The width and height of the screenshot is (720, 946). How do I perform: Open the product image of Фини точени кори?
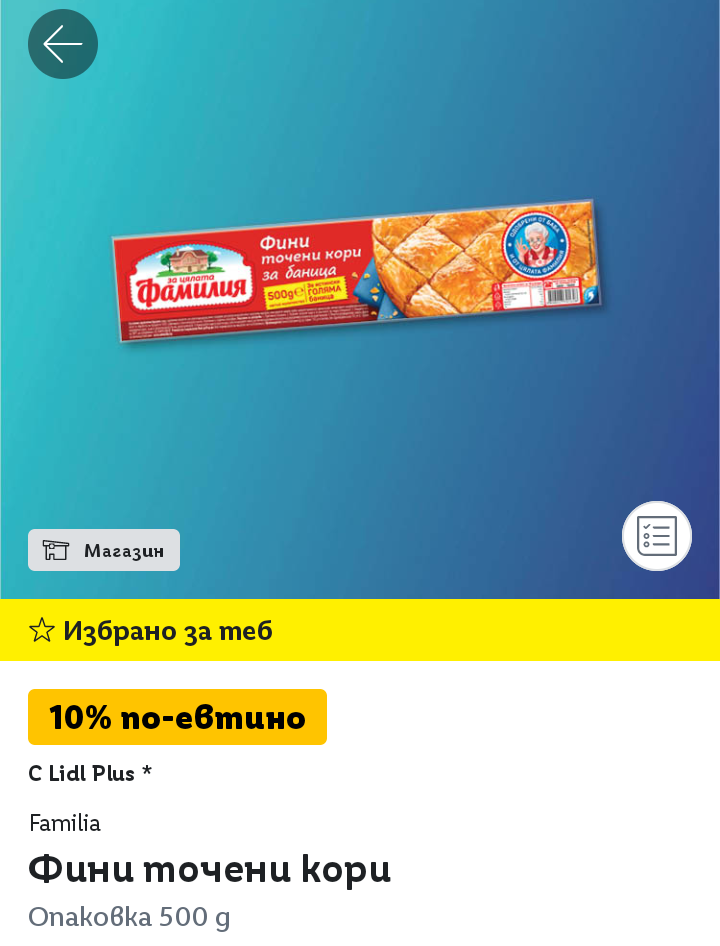[x=360, y=270]
